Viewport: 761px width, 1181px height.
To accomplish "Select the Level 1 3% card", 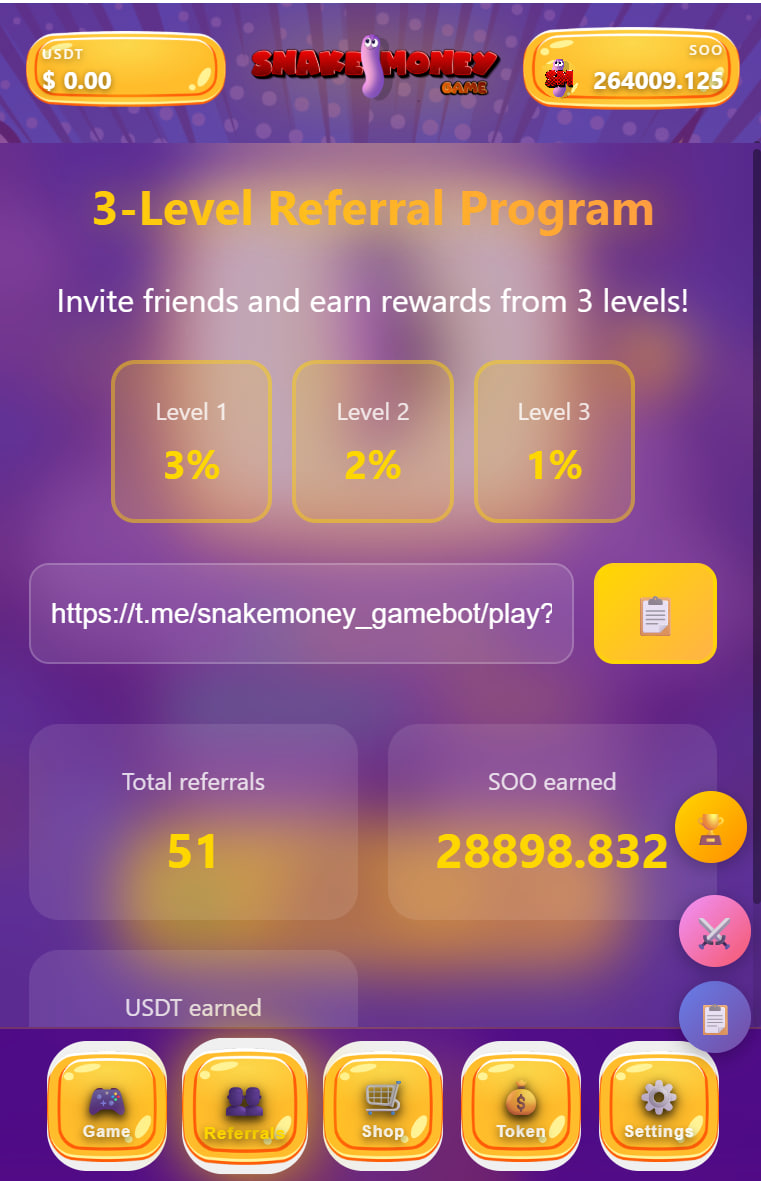I will (x=191, y=440).
